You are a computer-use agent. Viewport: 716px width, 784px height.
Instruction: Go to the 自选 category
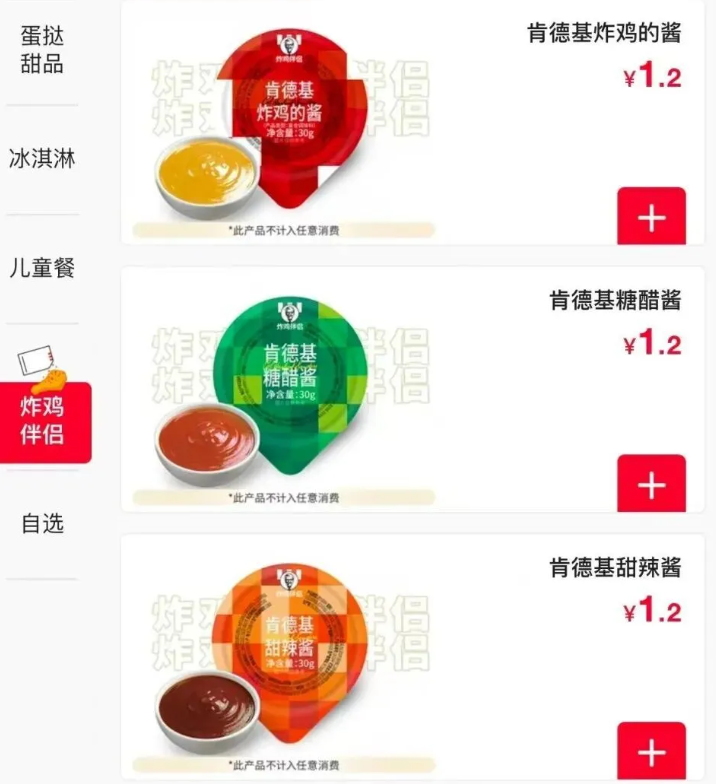click(42, 523)
